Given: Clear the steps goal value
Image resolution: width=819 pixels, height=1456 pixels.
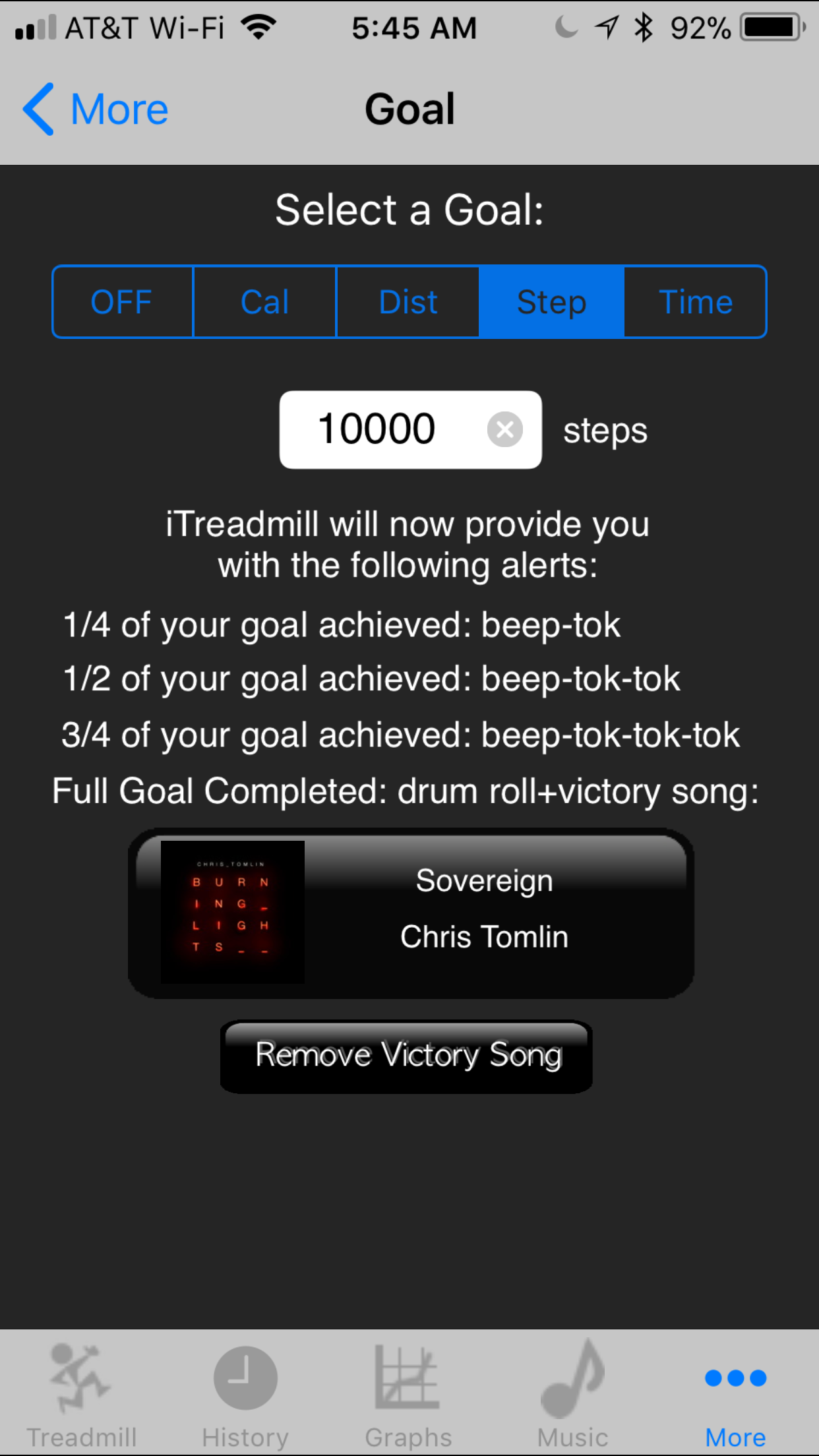Looking at the screenshot, I should [x=505, y=429].
